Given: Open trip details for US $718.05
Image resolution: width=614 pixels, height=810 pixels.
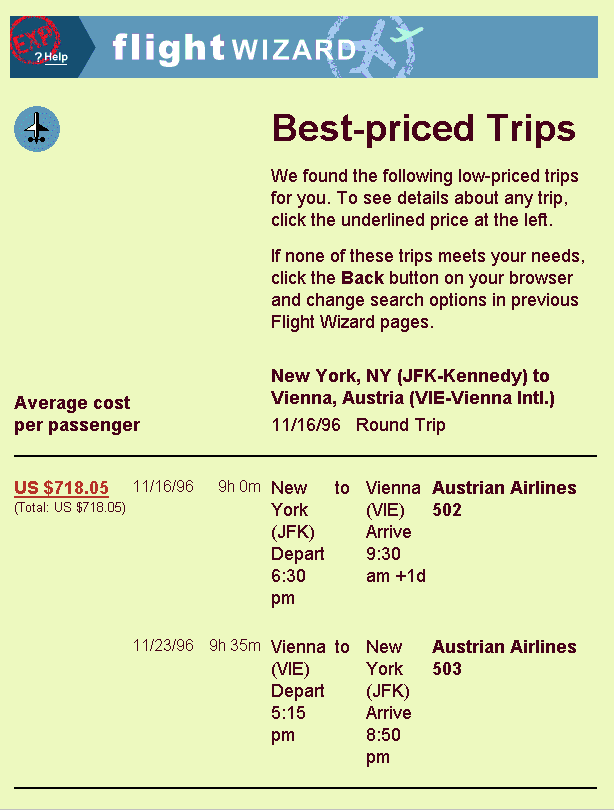Looking at the screenshot, I should point(61,488).
